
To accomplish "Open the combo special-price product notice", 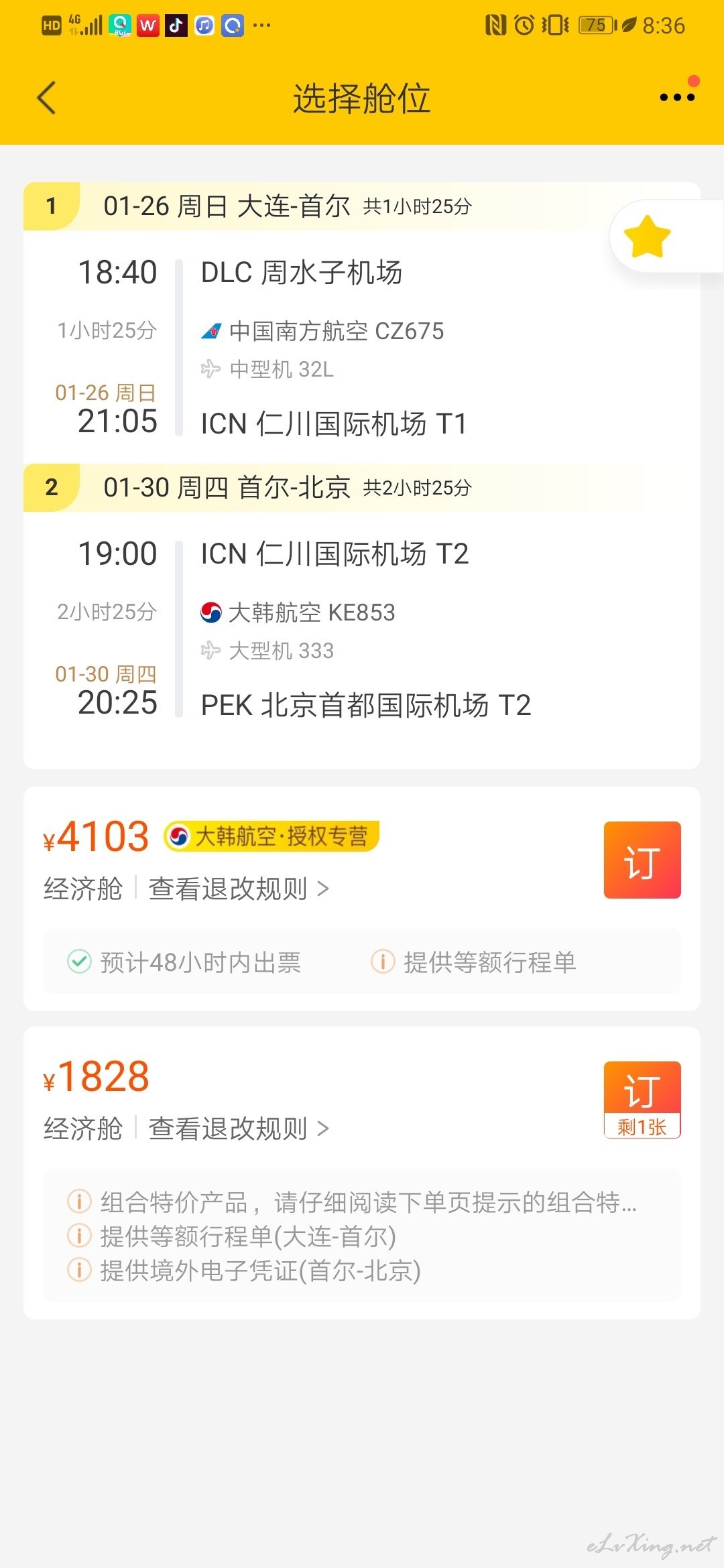I will [352, 1202].
